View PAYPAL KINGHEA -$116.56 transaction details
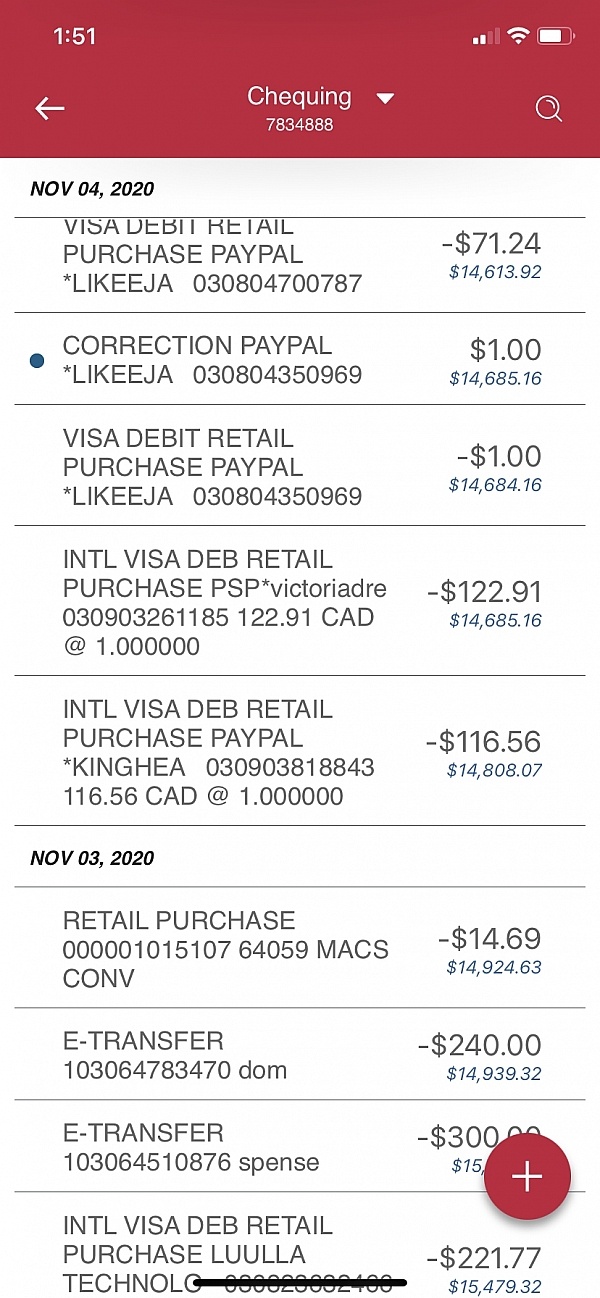600x1298 pixels. point(300,751)
